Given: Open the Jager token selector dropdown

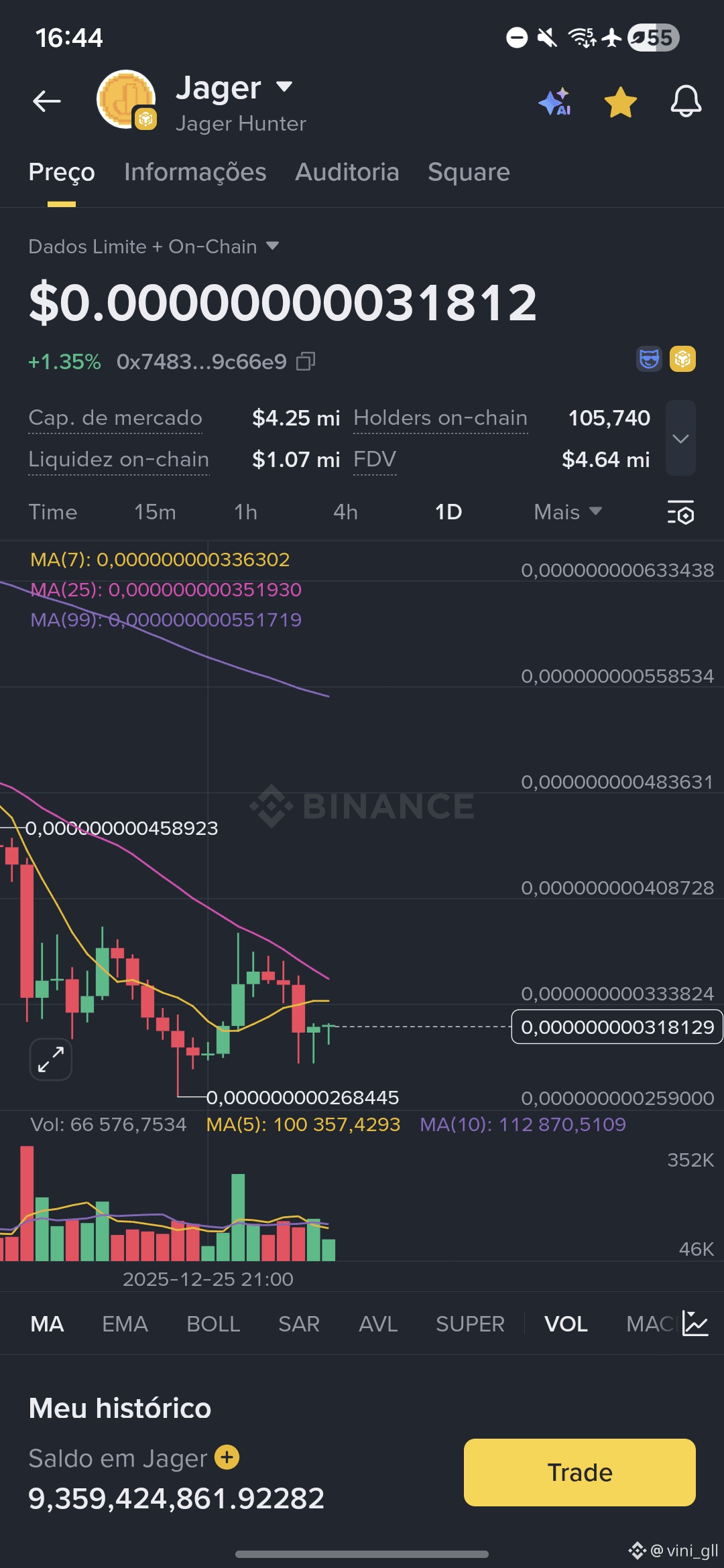Looking at the screenshot, I should tap(284, 87).
